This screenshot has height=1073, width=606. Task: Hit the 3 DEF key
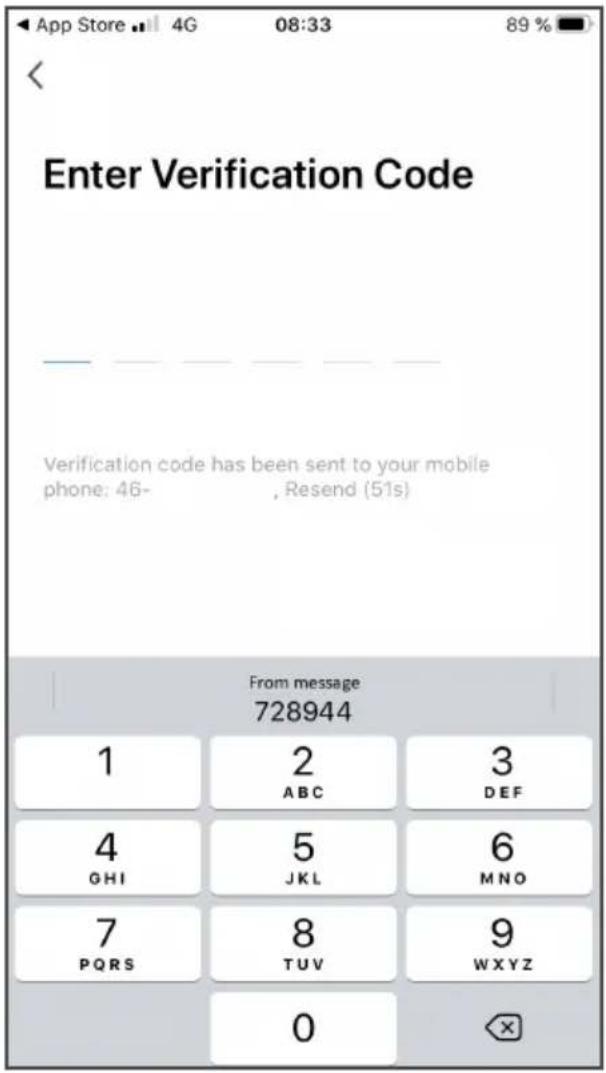(x=499, y=773)
